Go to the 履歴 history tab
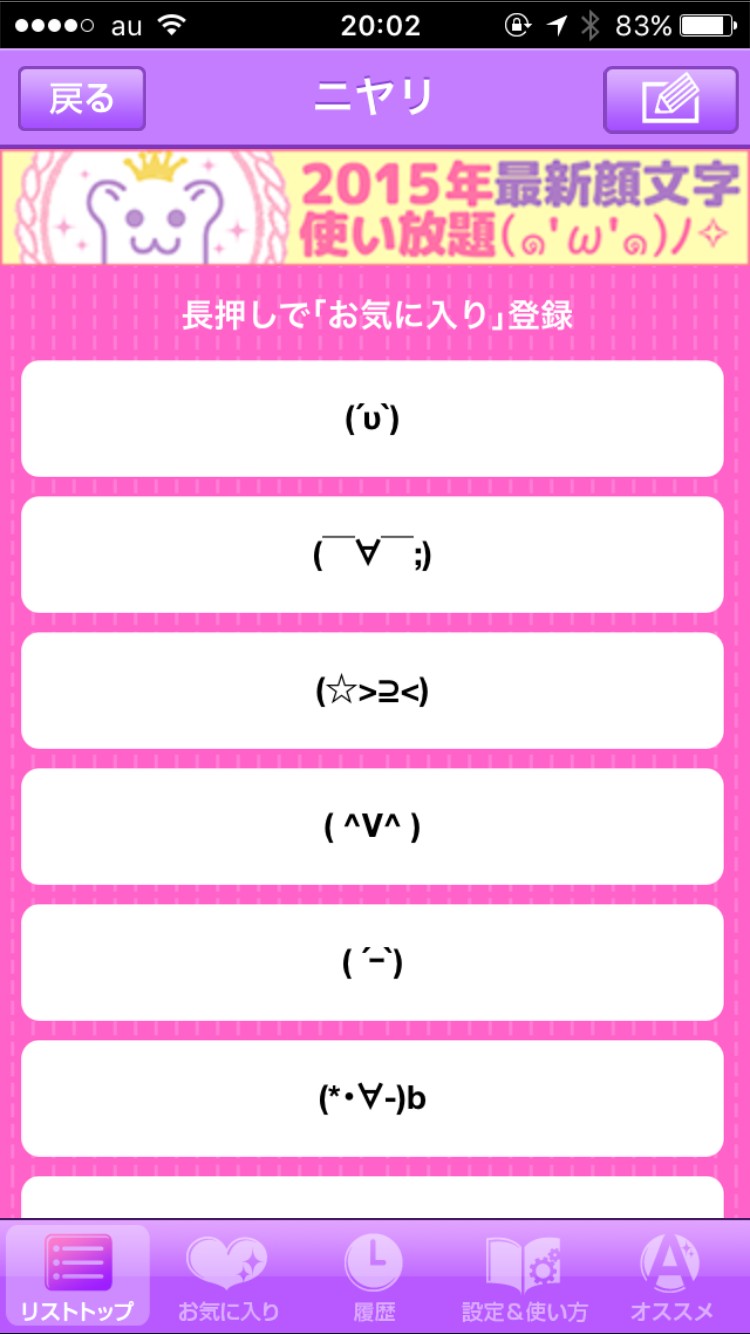The width and height of the screenshot is (750, 1334). click(373, 1277)
